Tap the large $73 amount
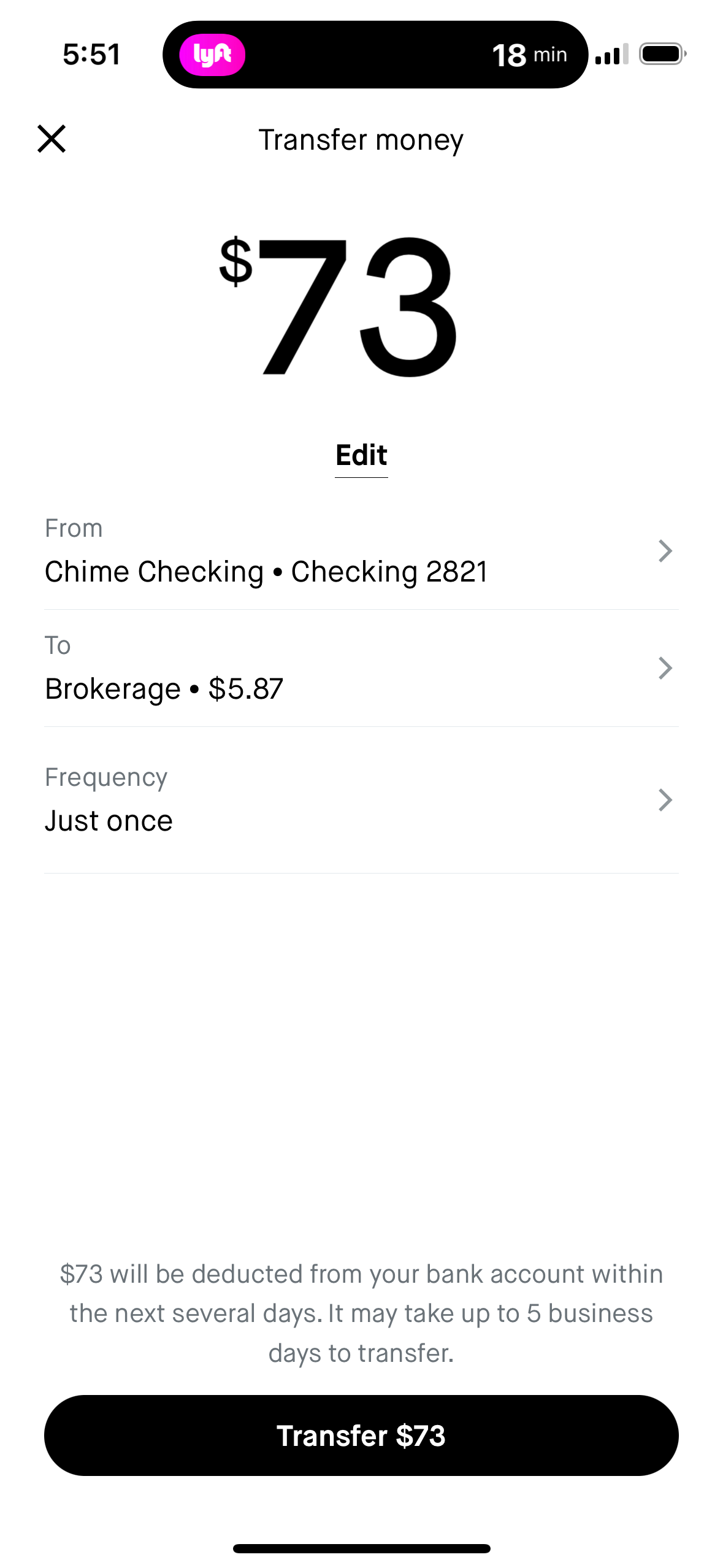The width and height of the screenshot is (723, 1568). click(x=362, y=307)
